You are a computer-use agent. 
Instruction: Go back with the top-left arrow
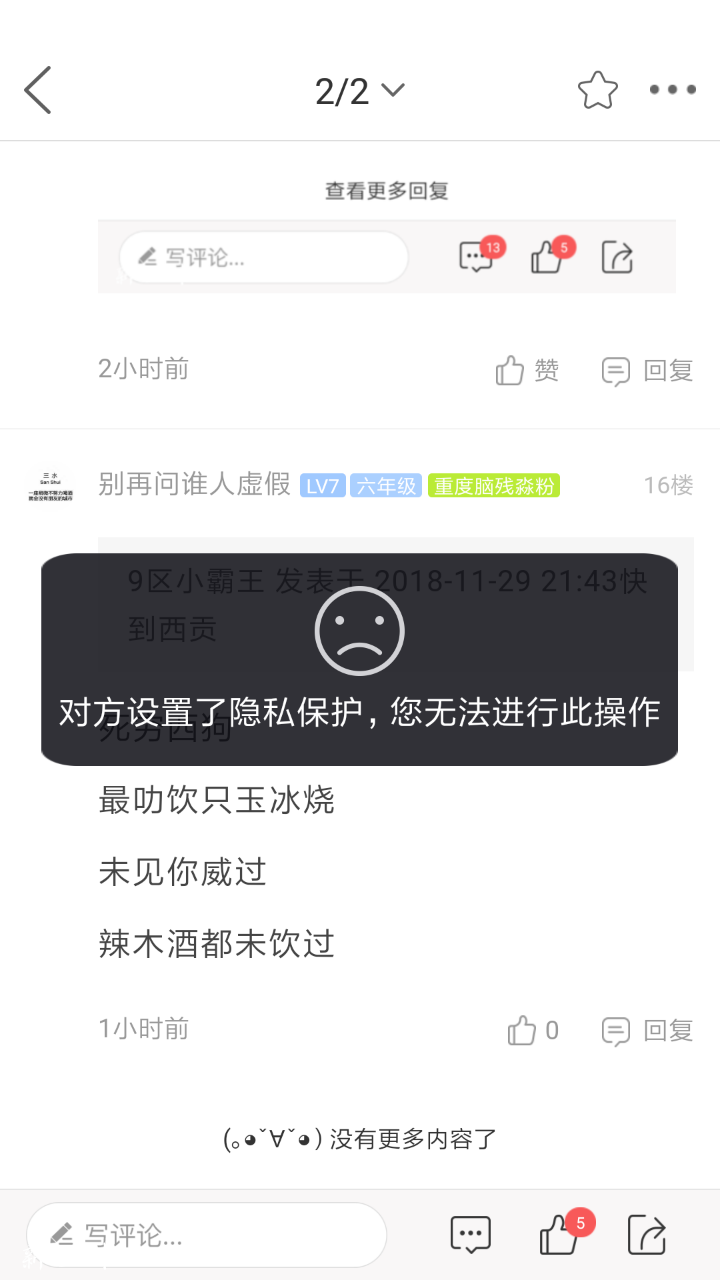click(x=38, y=91)
